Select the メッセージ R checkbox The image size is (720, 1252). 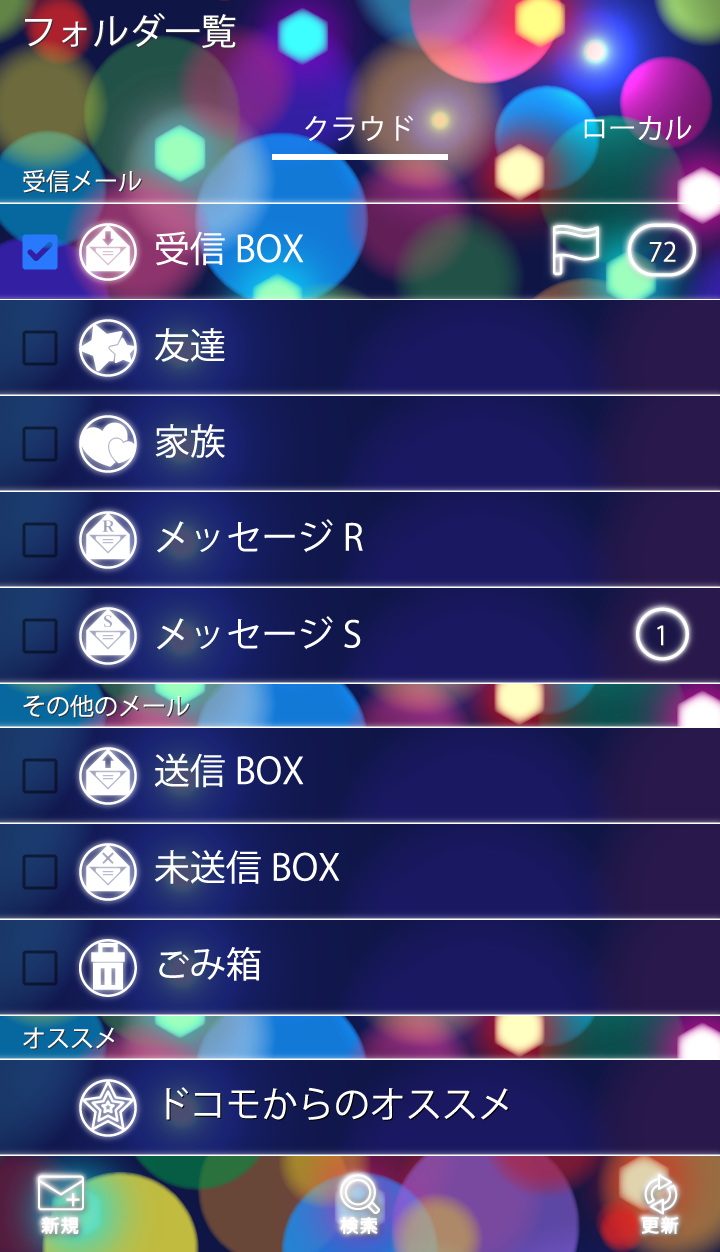tap(40, 539)
